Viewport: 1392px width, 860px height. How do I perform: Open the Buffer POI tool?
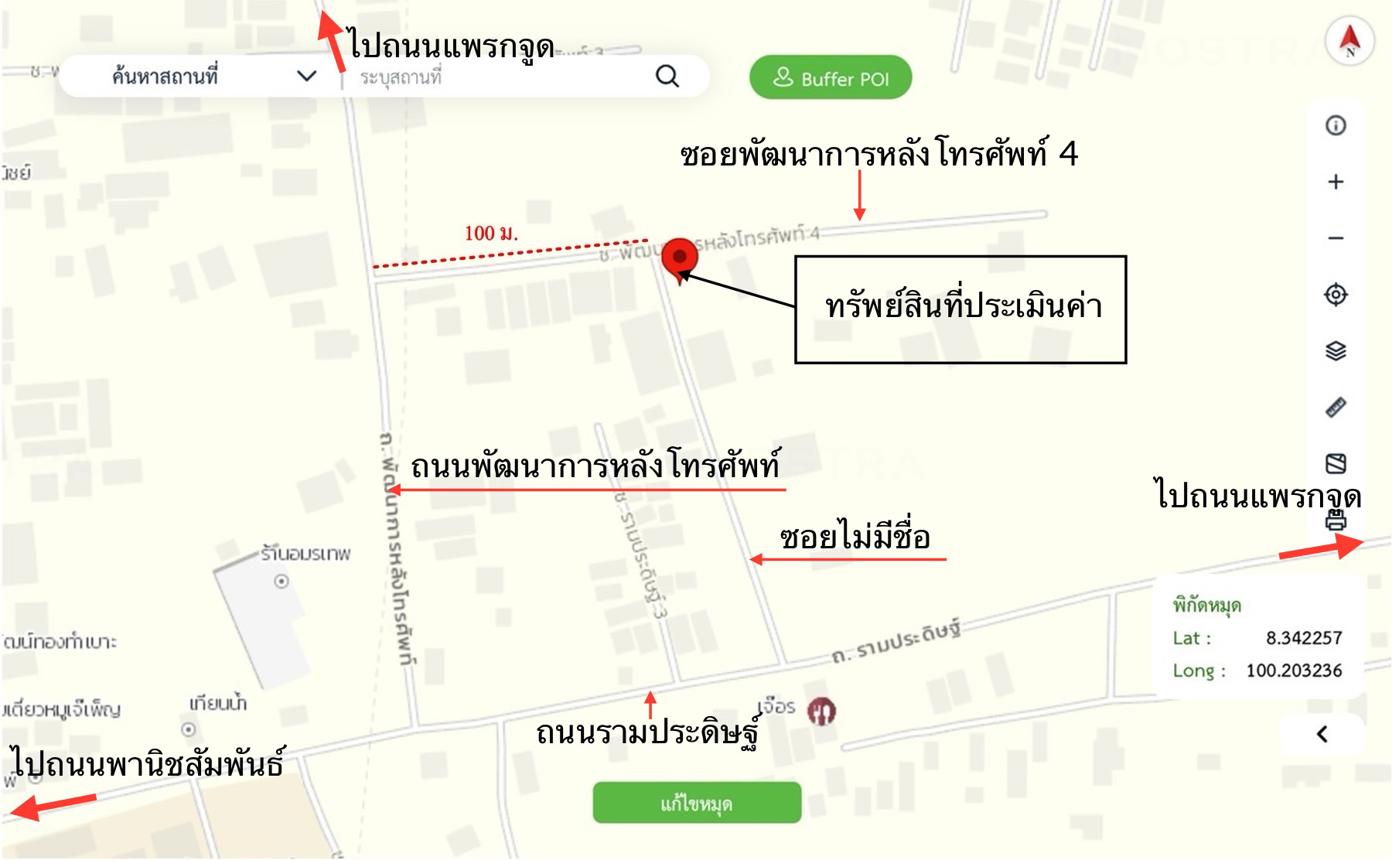pyautogui.click(x=830, y=78)
